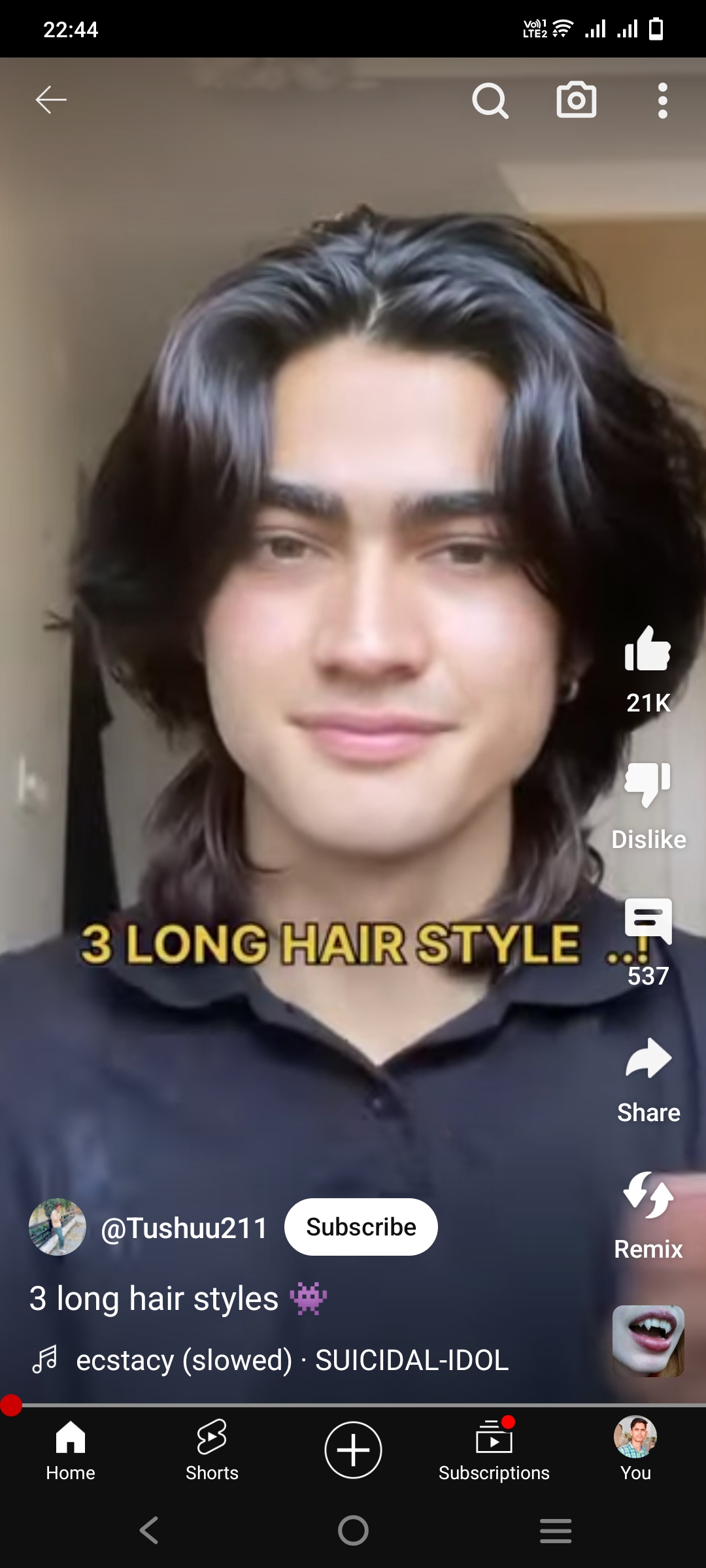706x1568 pixels.
Task: Tap the system home button
Action: coord(353,1530)
